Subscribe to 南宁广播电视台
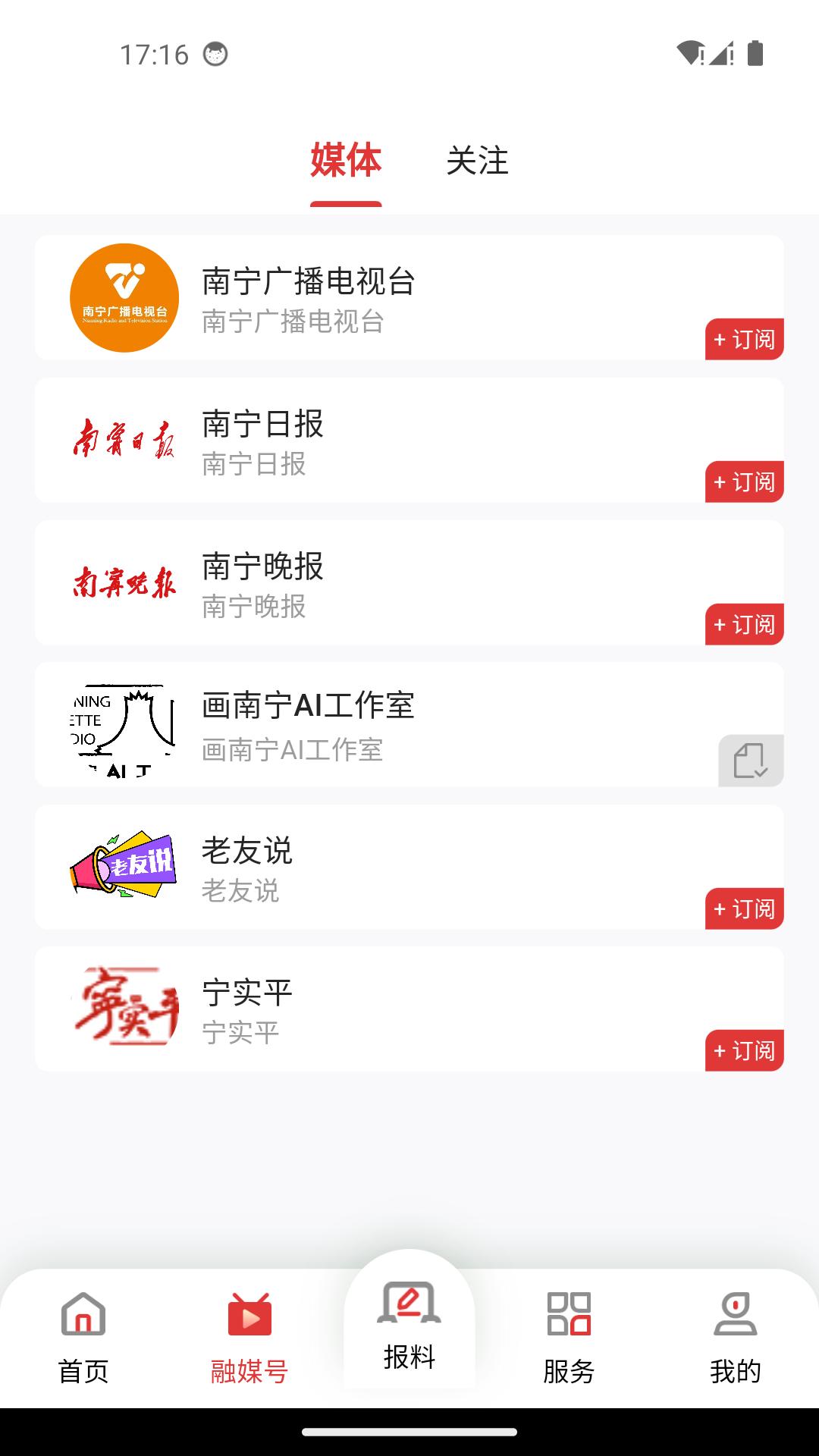 click(744, 339)
